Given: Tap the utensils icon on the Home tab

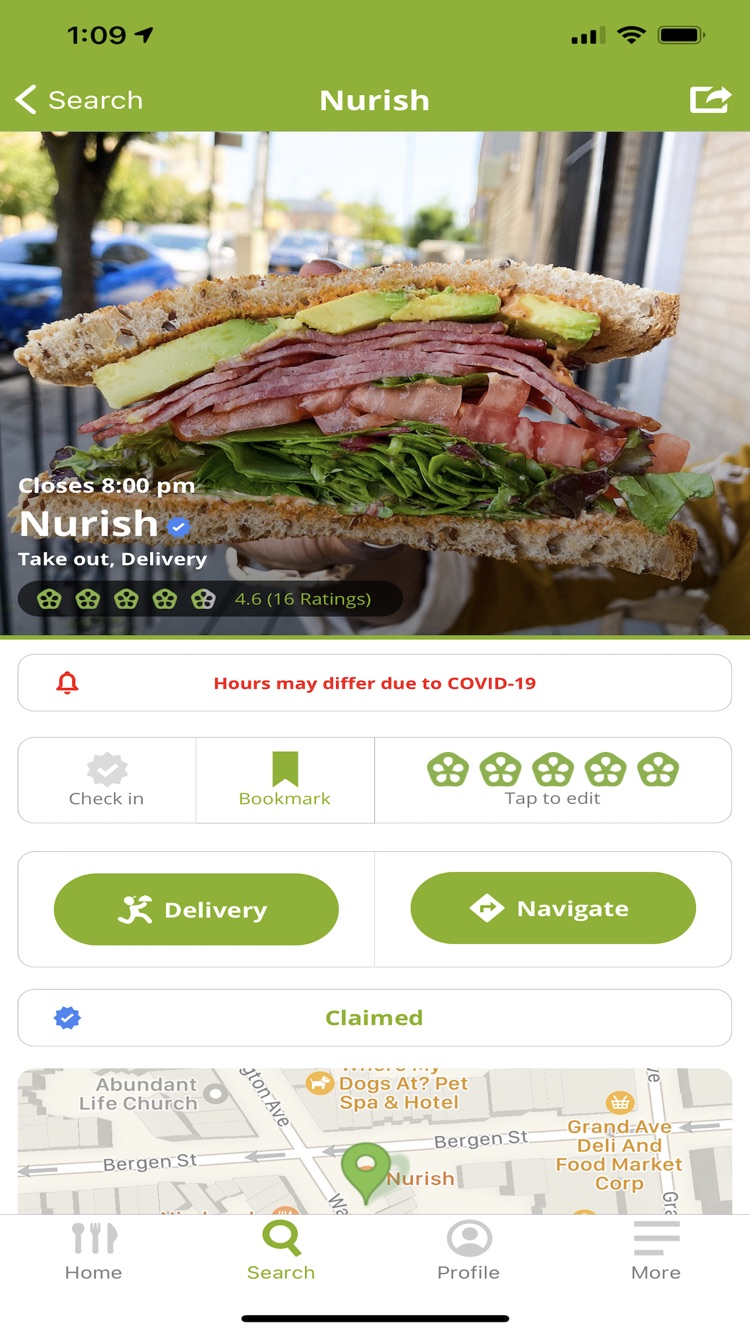Looking at the screenshot, I should pyautogui.click(x=93, y=1238).
